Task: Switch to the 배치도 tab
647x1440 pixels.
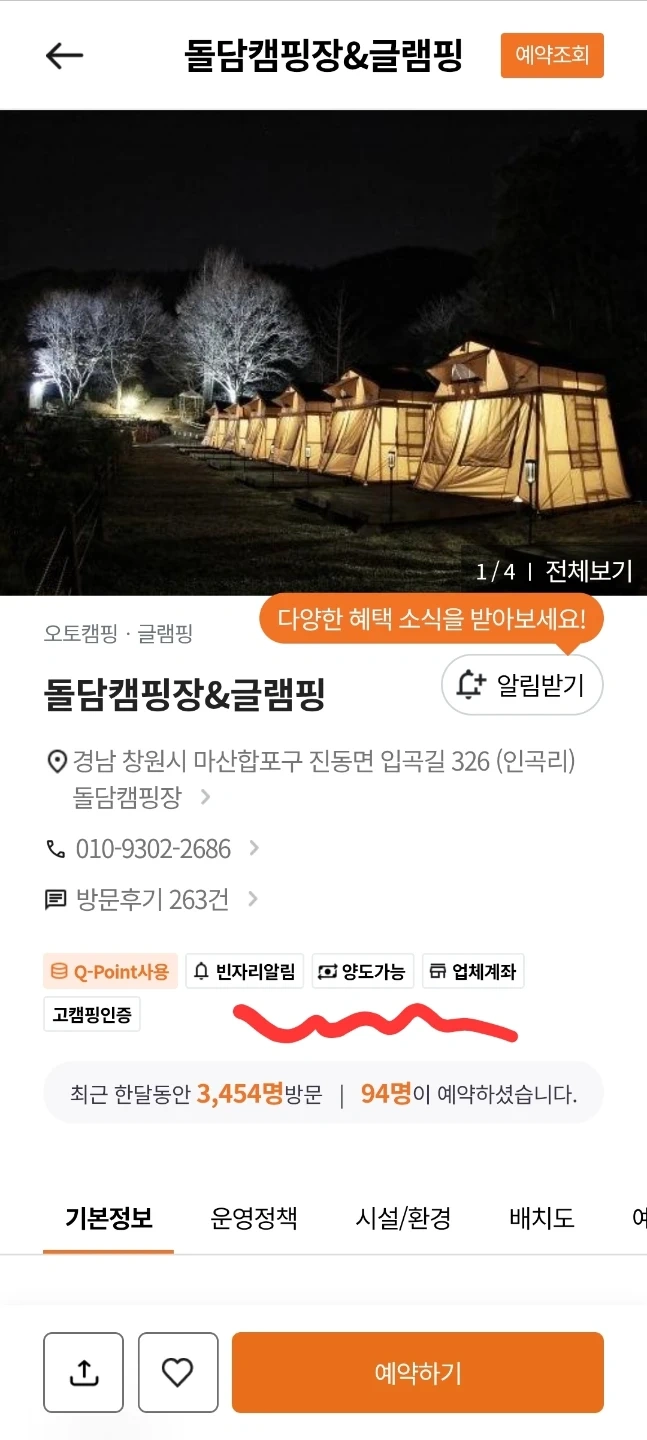Action: click(x=542, y=1218)
